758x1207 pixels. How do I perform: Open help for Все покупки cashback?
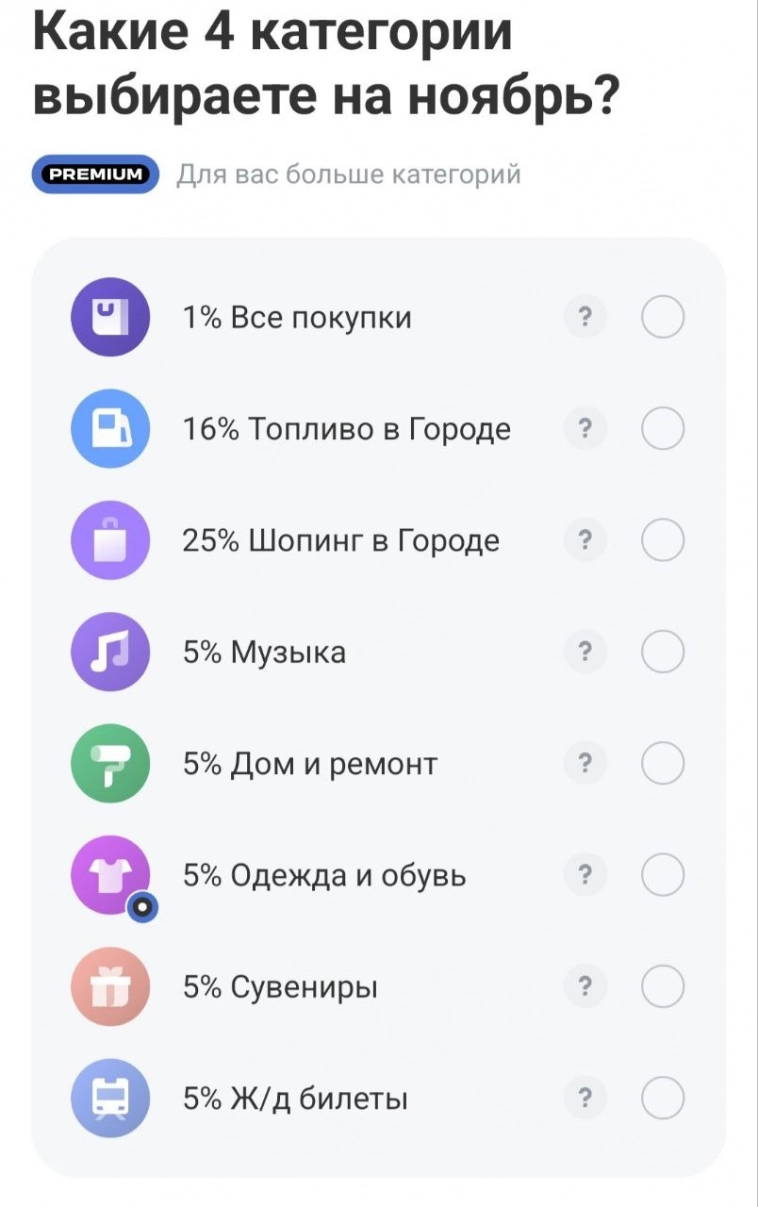(x=586, y=316)
